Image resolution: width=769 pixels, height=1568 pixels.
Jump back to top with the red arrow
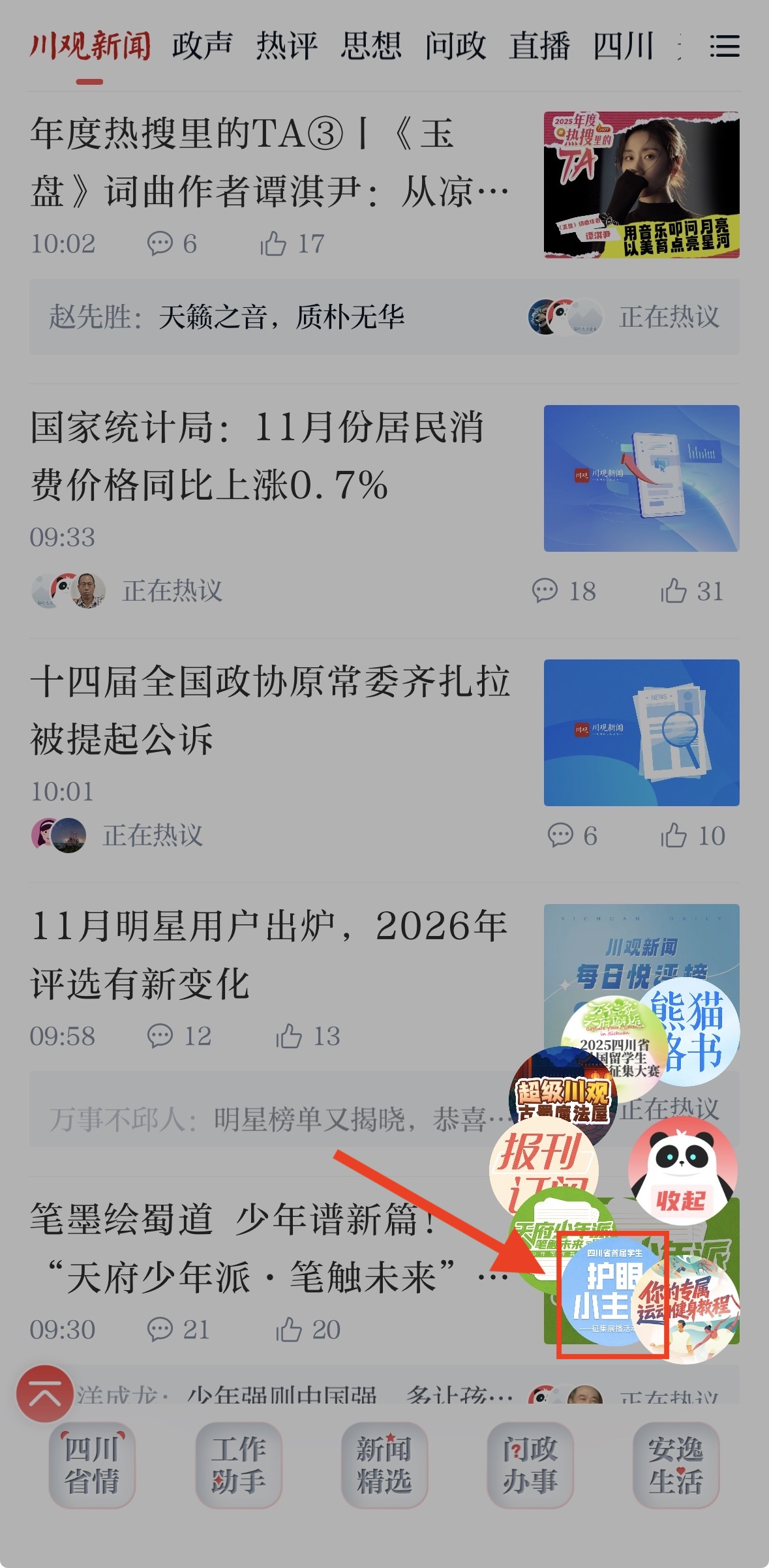coord(44,1393)
